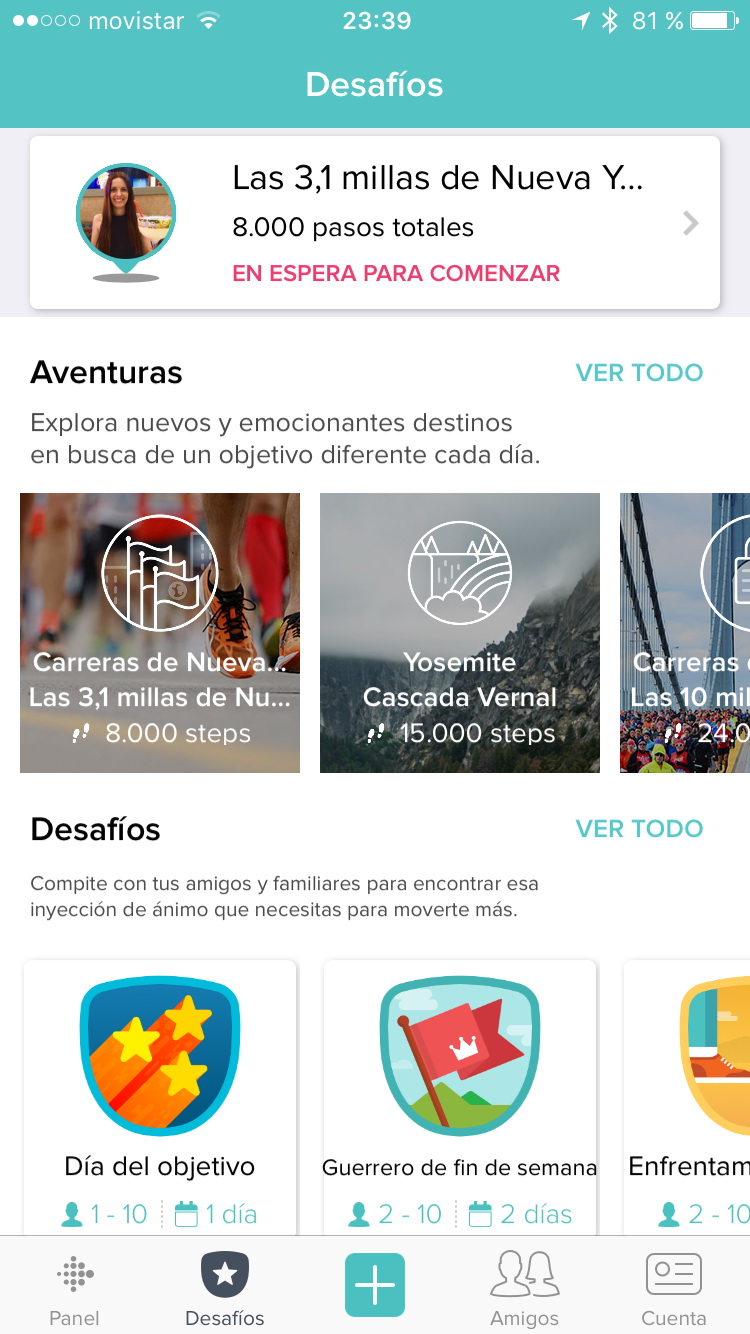Viewport: 750px width, 1334px height.
Task: View all in the Desafíos section
Action: click(639, 829)
